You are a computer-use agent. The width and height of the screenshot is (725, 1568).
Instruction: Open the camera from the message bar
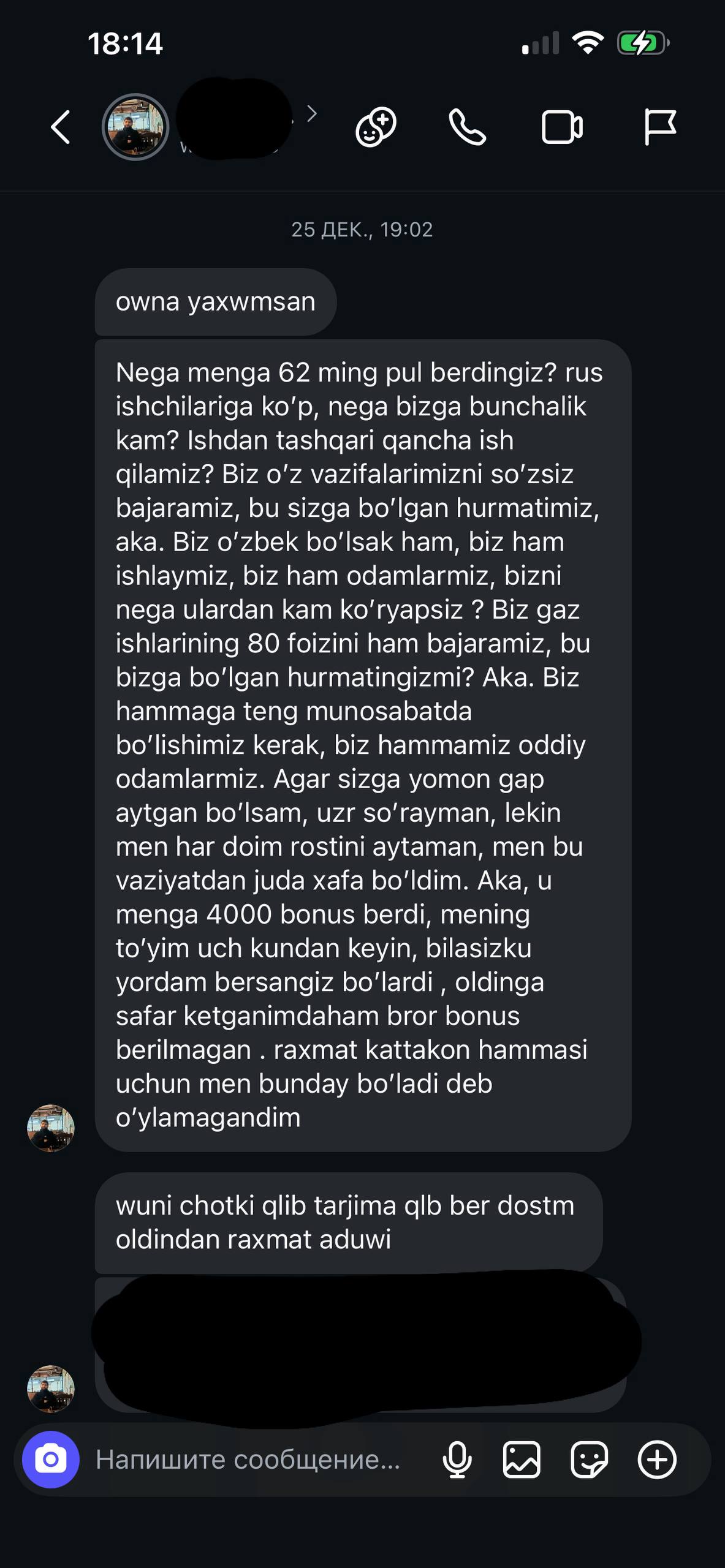pyautogui.click(x=51, y=1460)
